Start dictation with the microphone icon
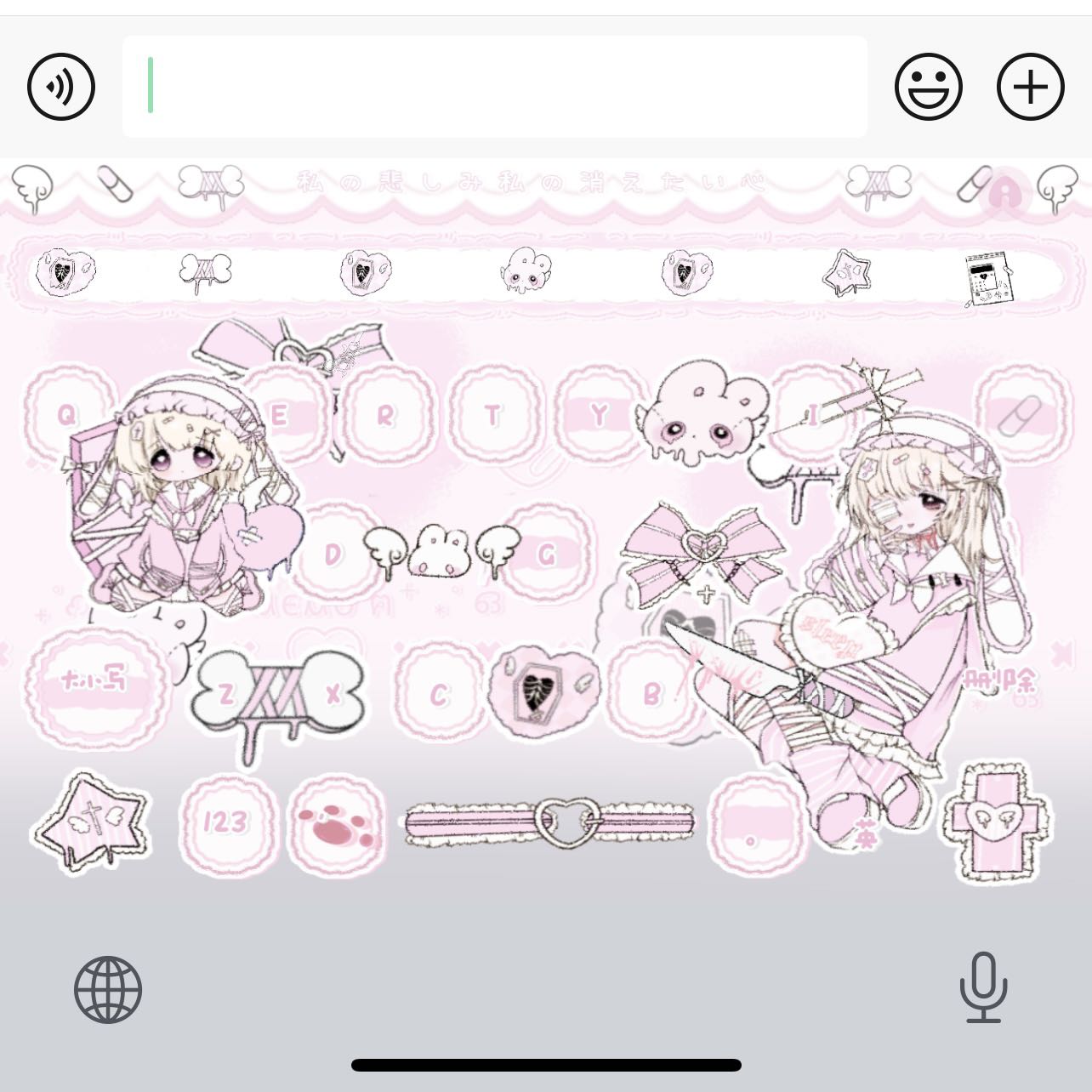The image size is (1092, 1092). [x=983, y=987]
